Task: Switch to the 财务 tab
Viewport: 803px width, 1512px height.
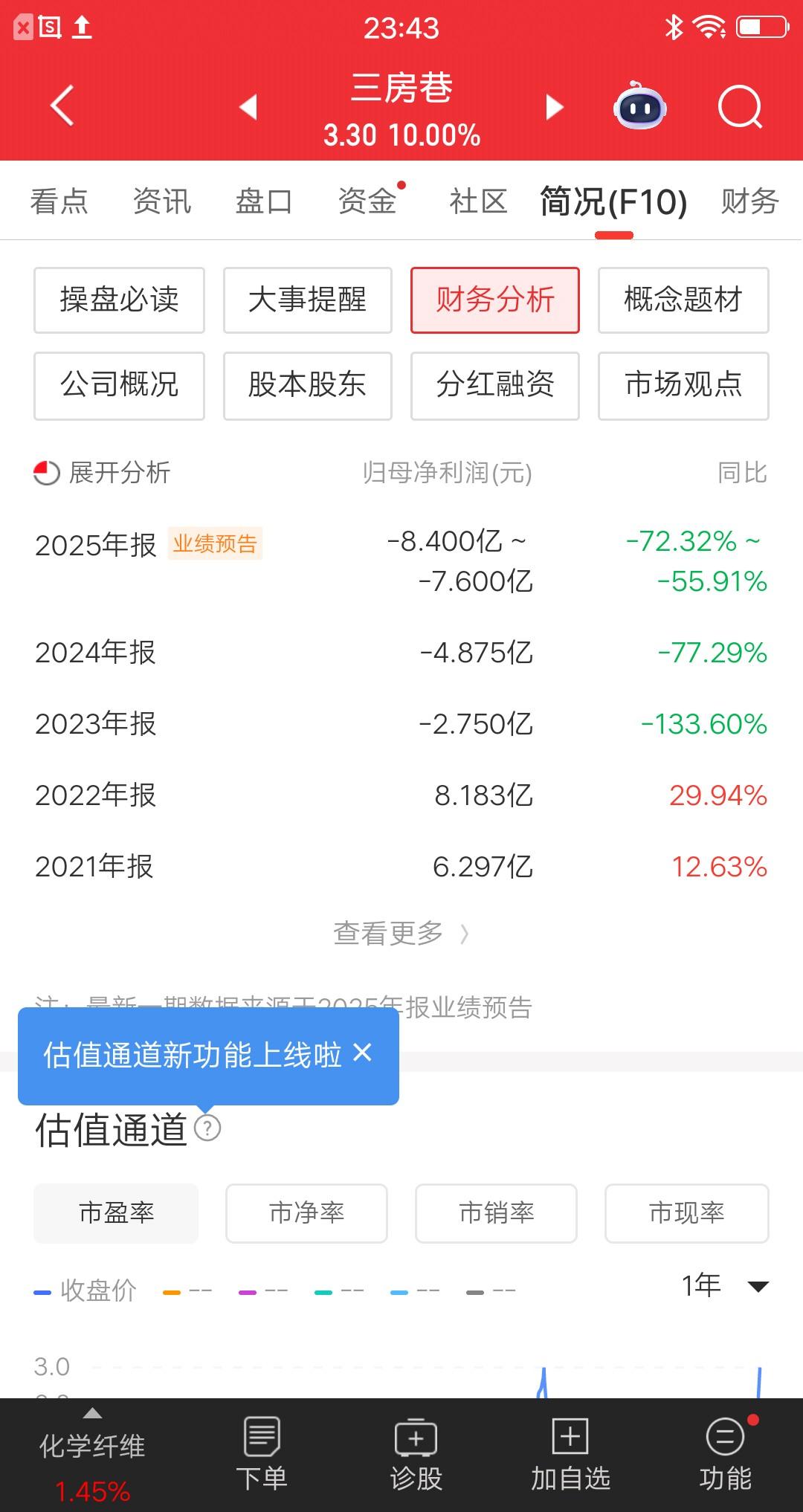Action: tap(749, 201)
